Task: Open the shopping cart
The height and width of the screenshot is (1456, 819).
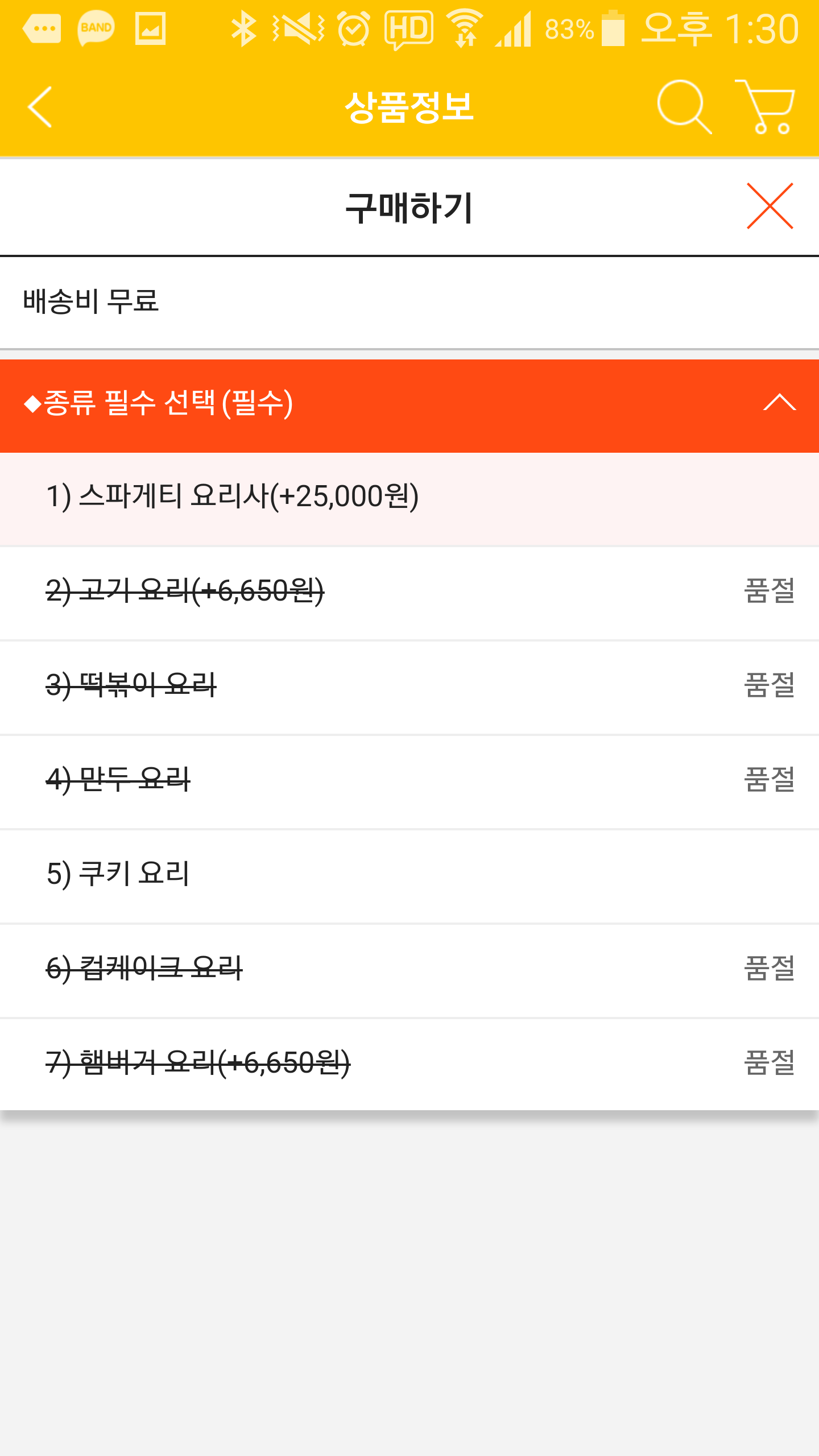Action: (766, 107)
